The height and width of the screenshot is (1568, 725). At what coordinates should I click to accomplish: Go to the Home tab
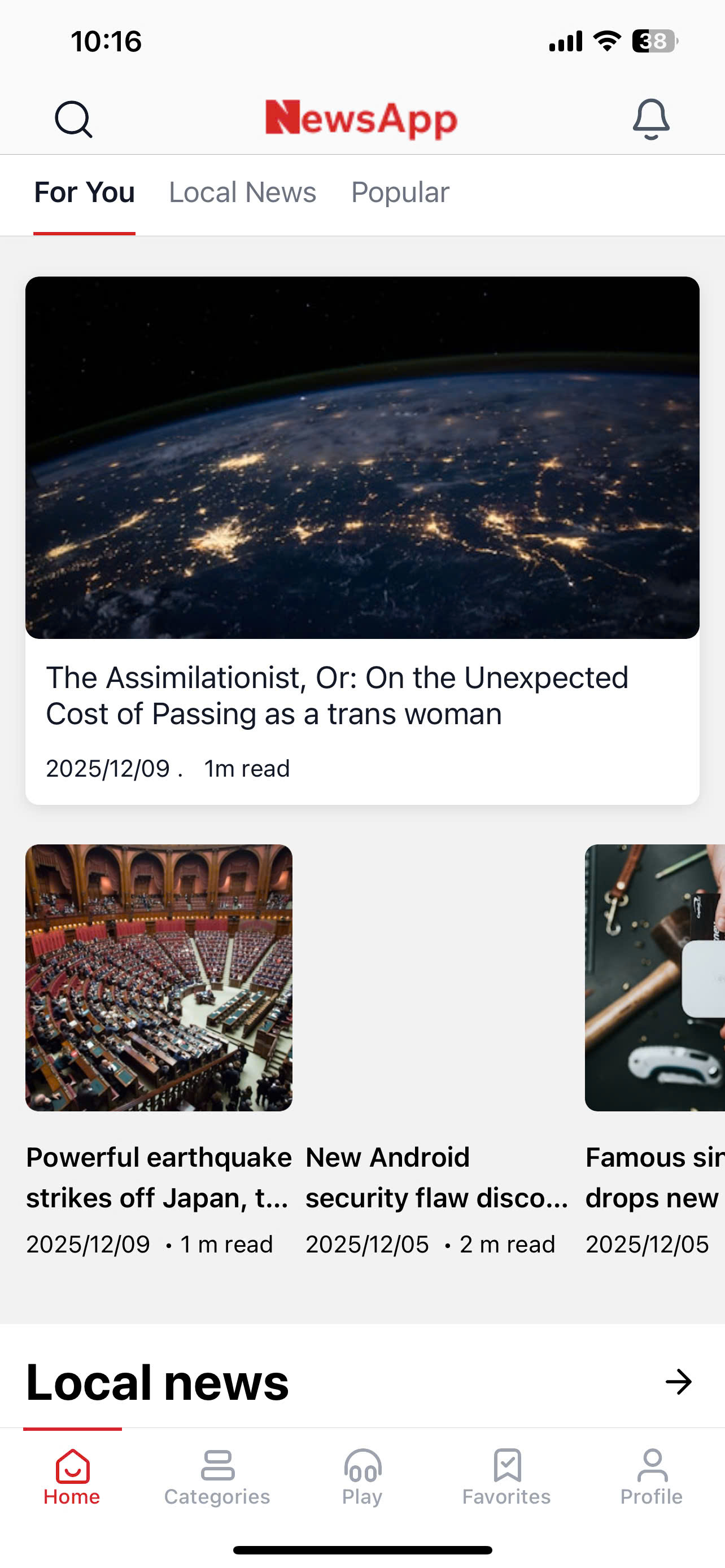(x=72, y=1477)
